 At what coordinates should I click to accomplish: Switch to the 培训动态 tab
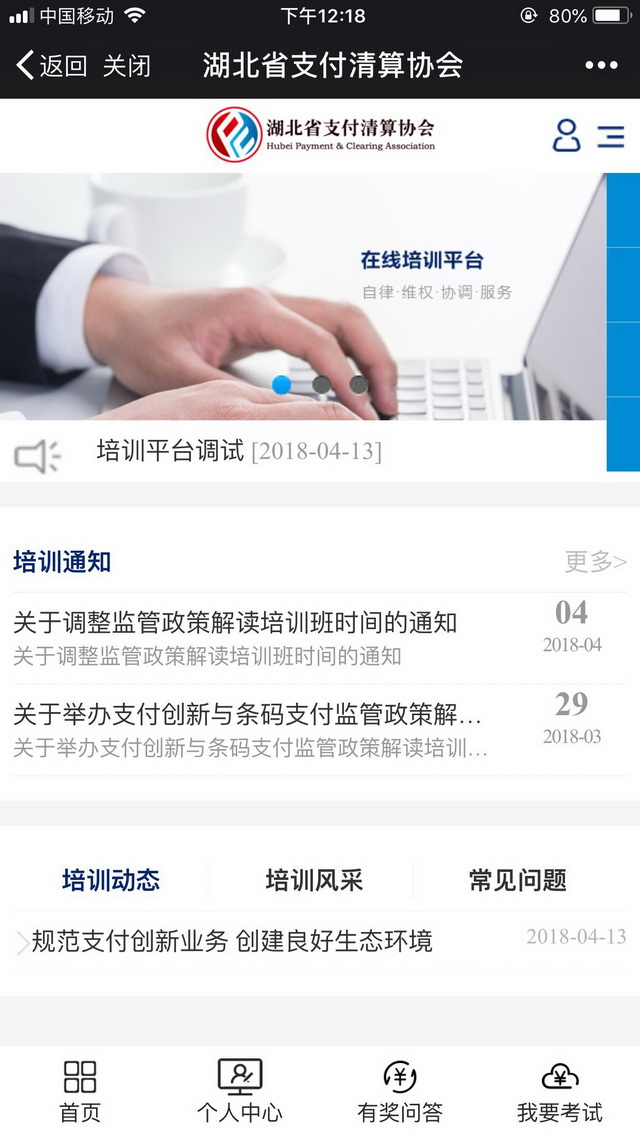coord(111,880)
